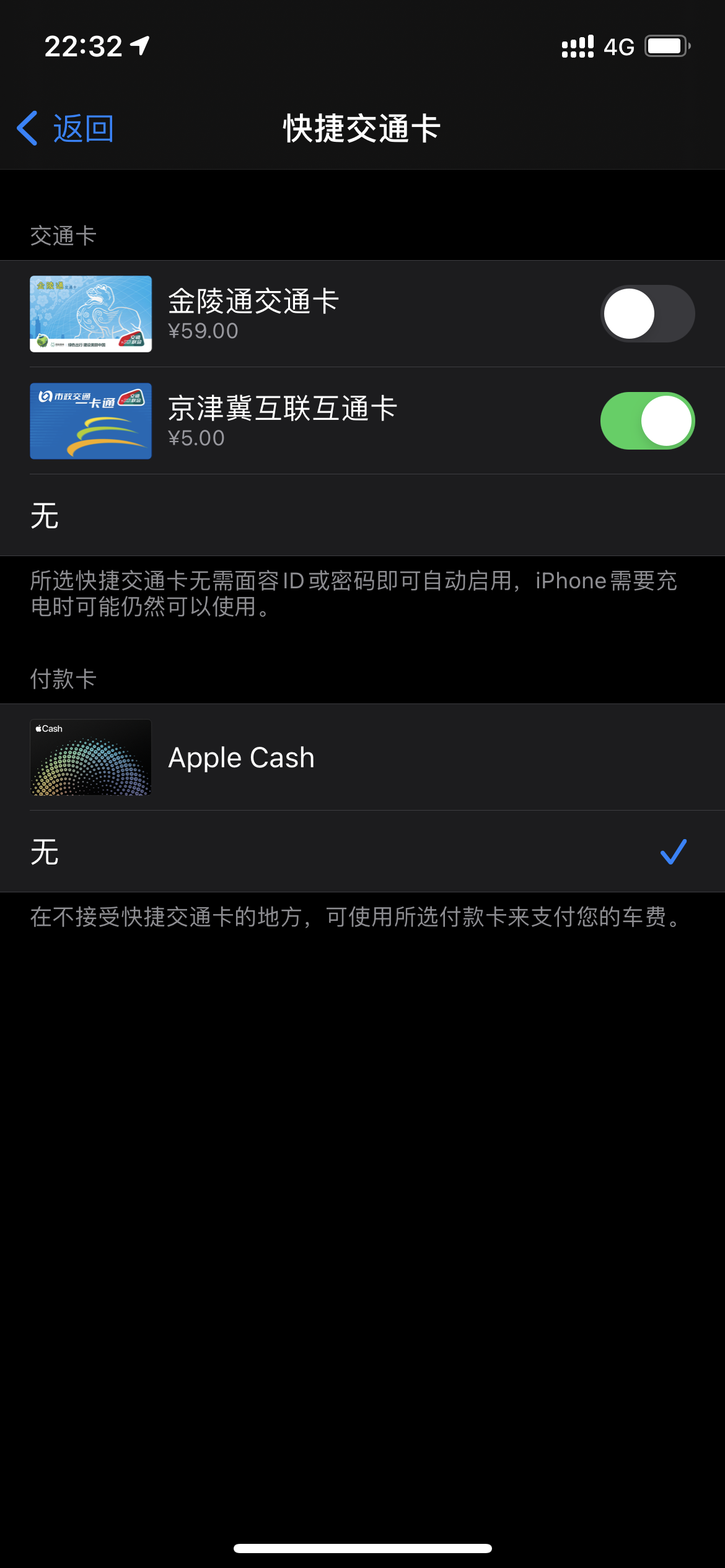The height and width of the screenshot is (1568, 725).
Task: Choose Apple Cash as the payment card
Action: tap(362, 757)
